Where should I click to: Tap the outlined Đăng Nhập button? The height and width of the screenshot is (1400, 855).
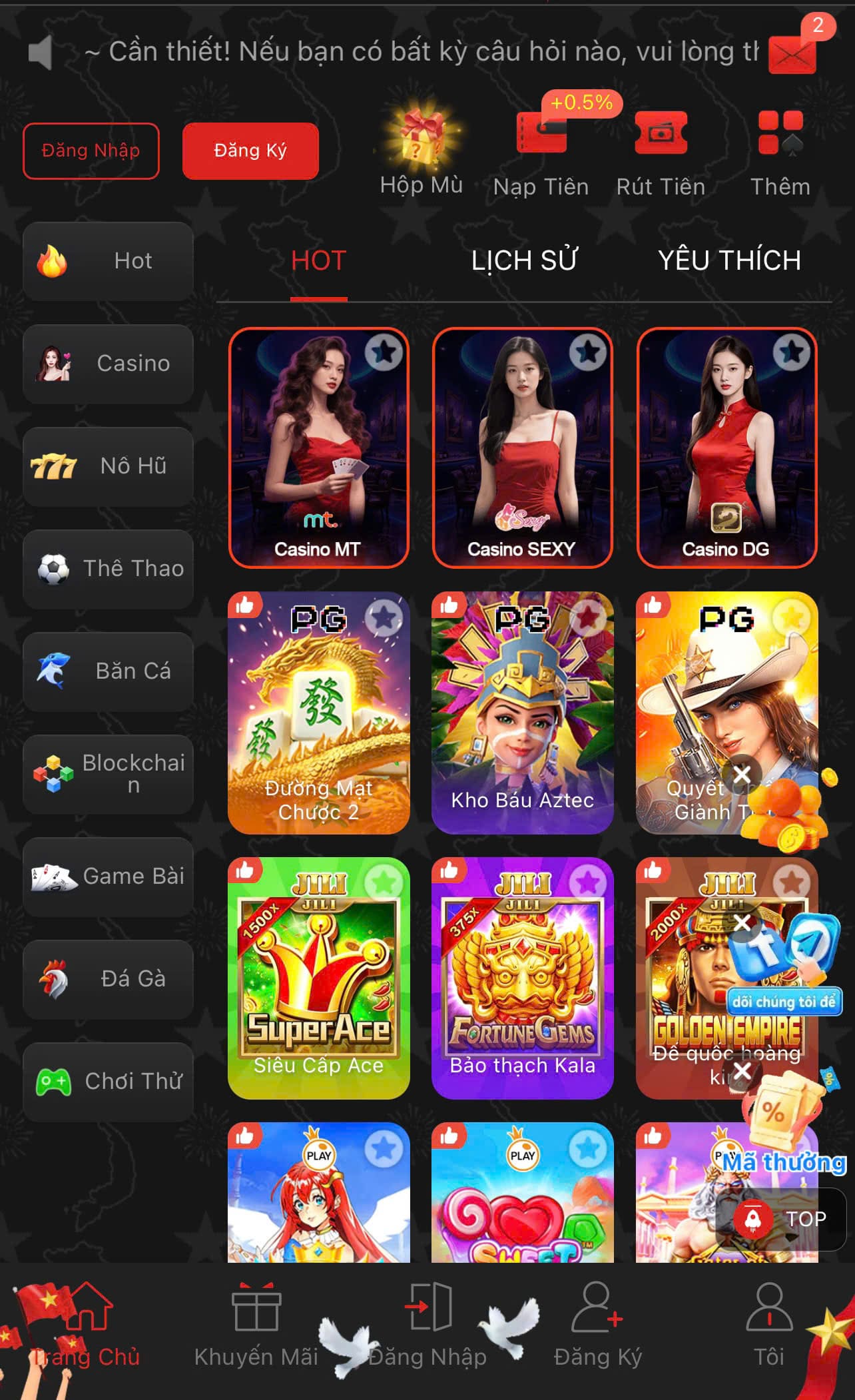pyautogui.click(x=91, y=151)
